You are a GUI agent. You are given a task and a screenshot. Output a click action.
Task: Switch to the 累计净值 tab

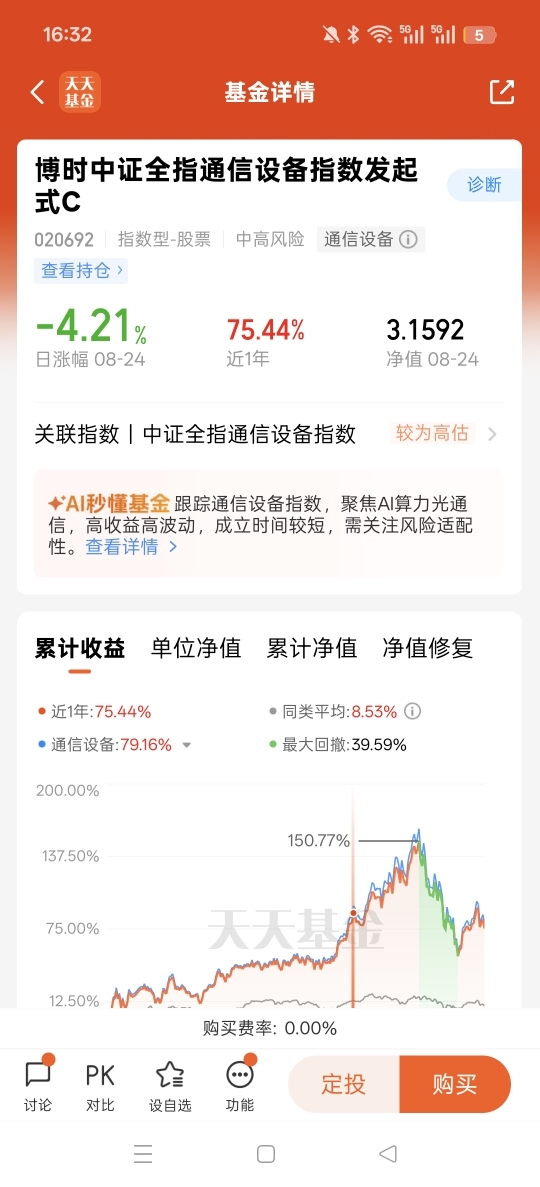coord(311,648)
